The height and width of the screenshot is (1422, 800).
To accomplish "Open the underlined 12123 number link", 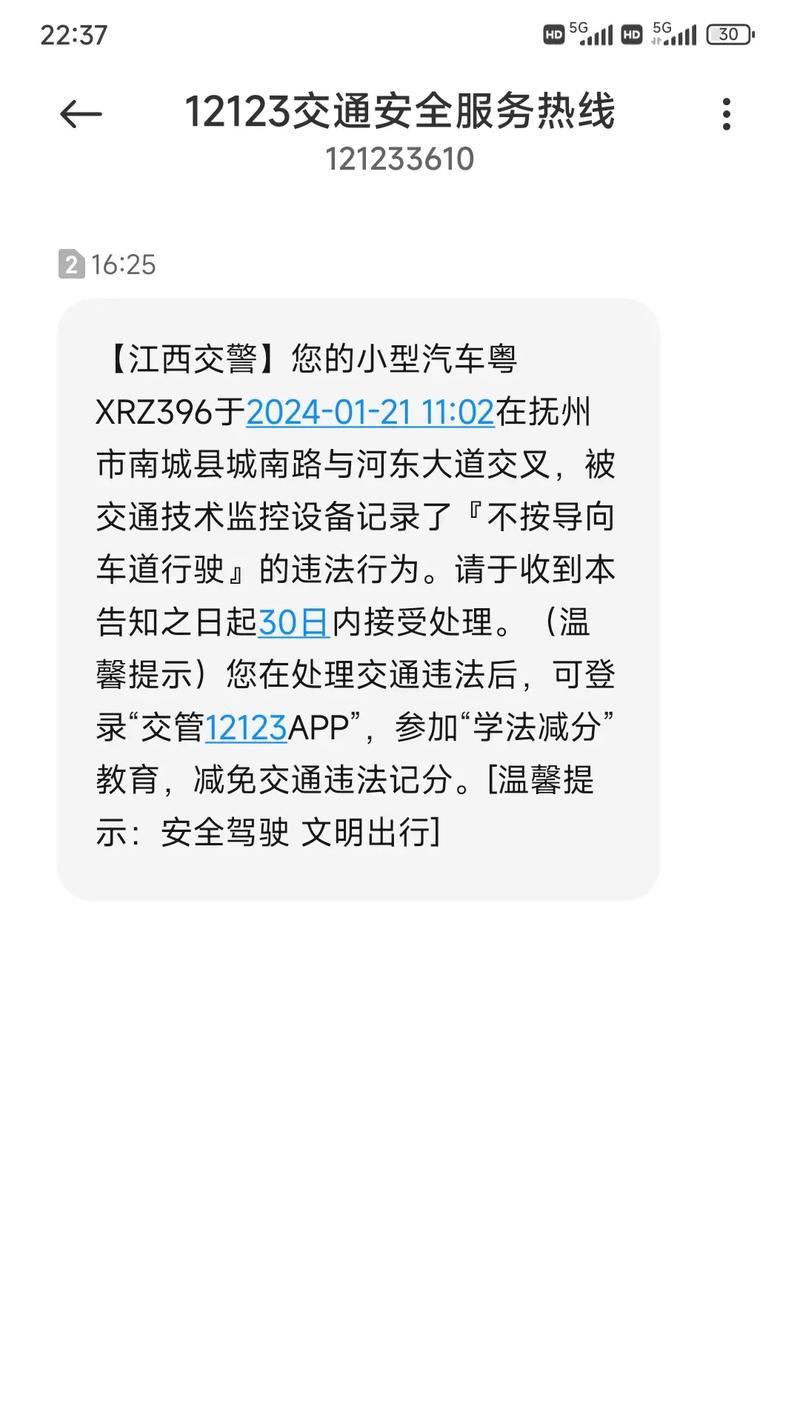I will click(246, 727).
